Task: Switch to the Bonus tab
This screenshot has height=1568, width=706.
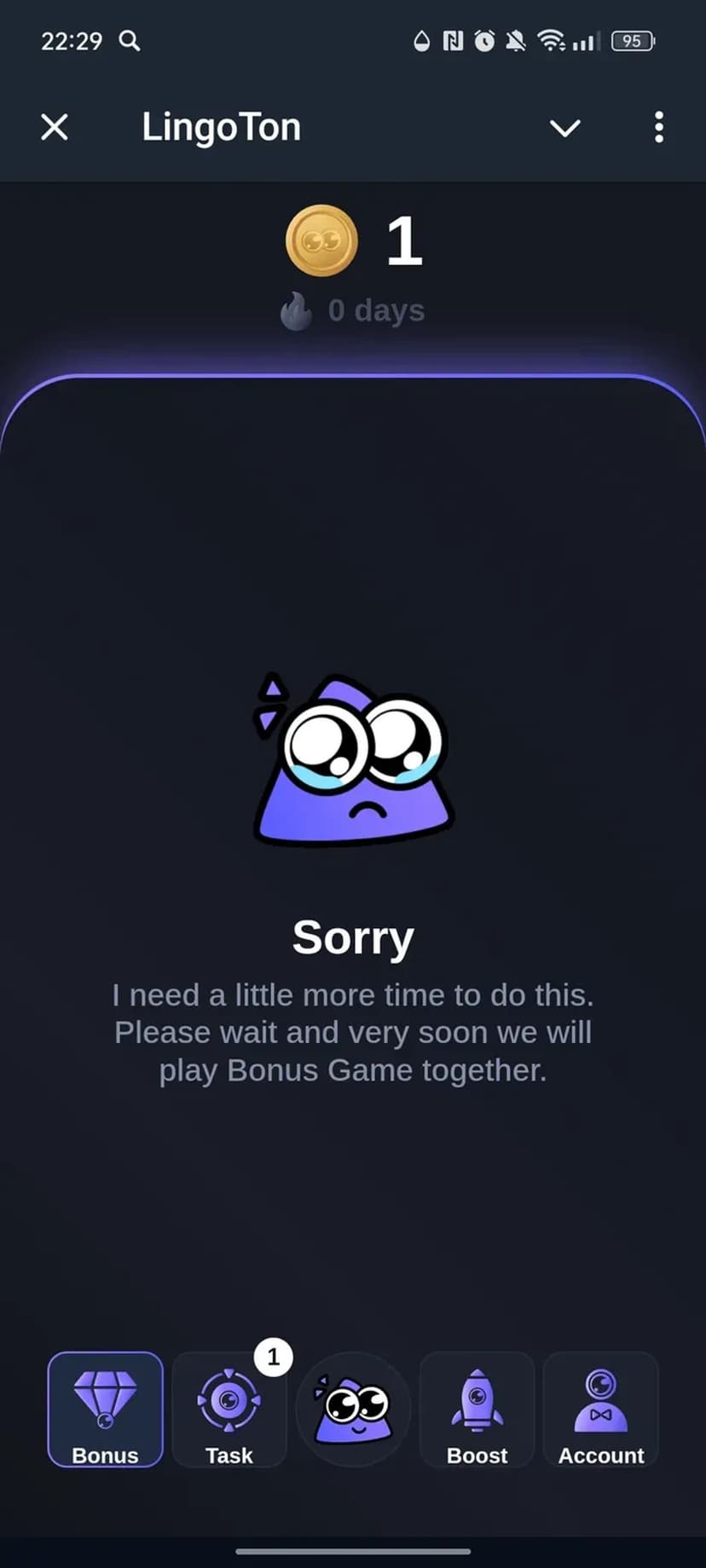Action: click(x=105, y=1409)
